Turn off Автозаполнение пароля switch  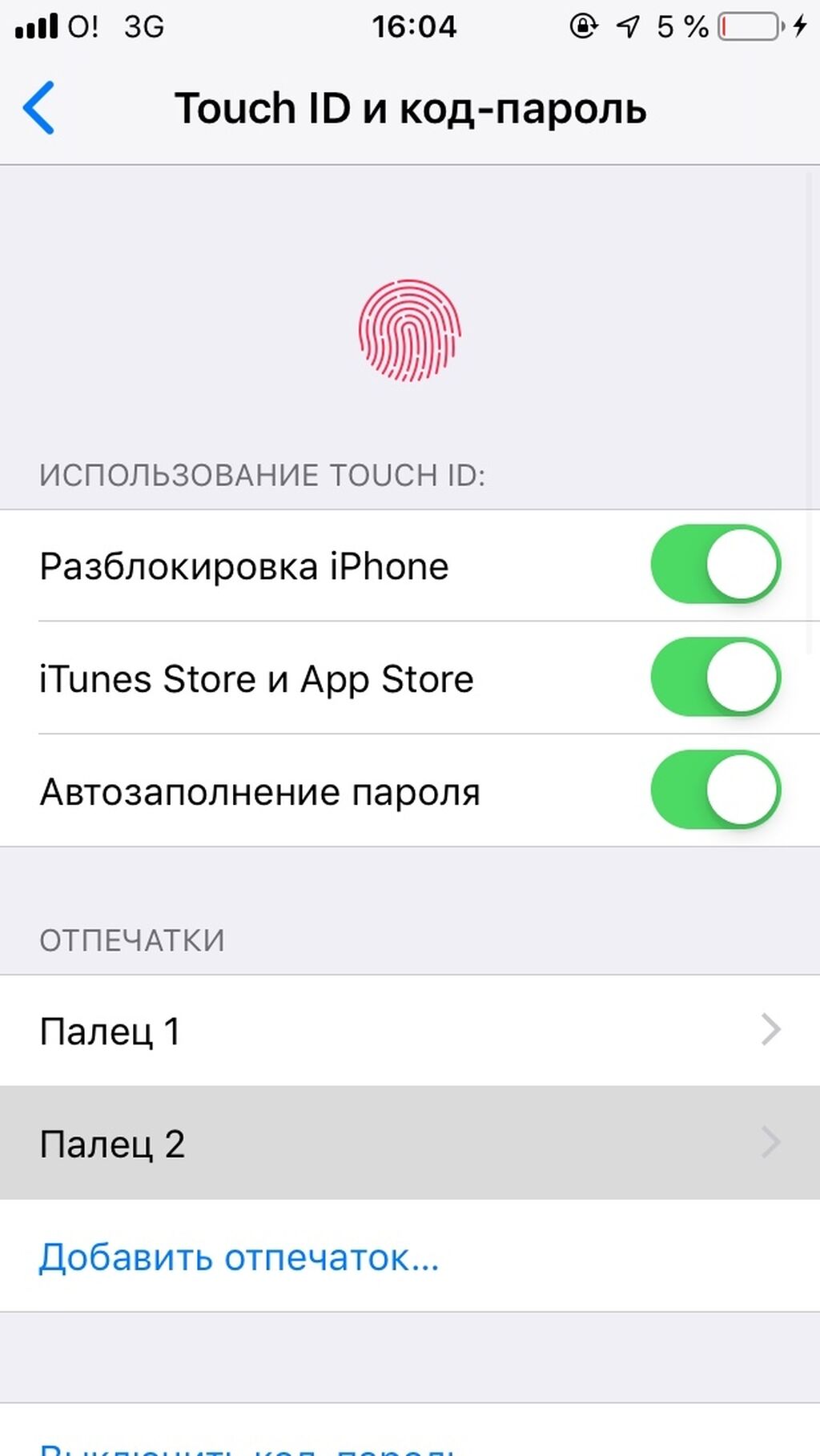tap(714, 790)
